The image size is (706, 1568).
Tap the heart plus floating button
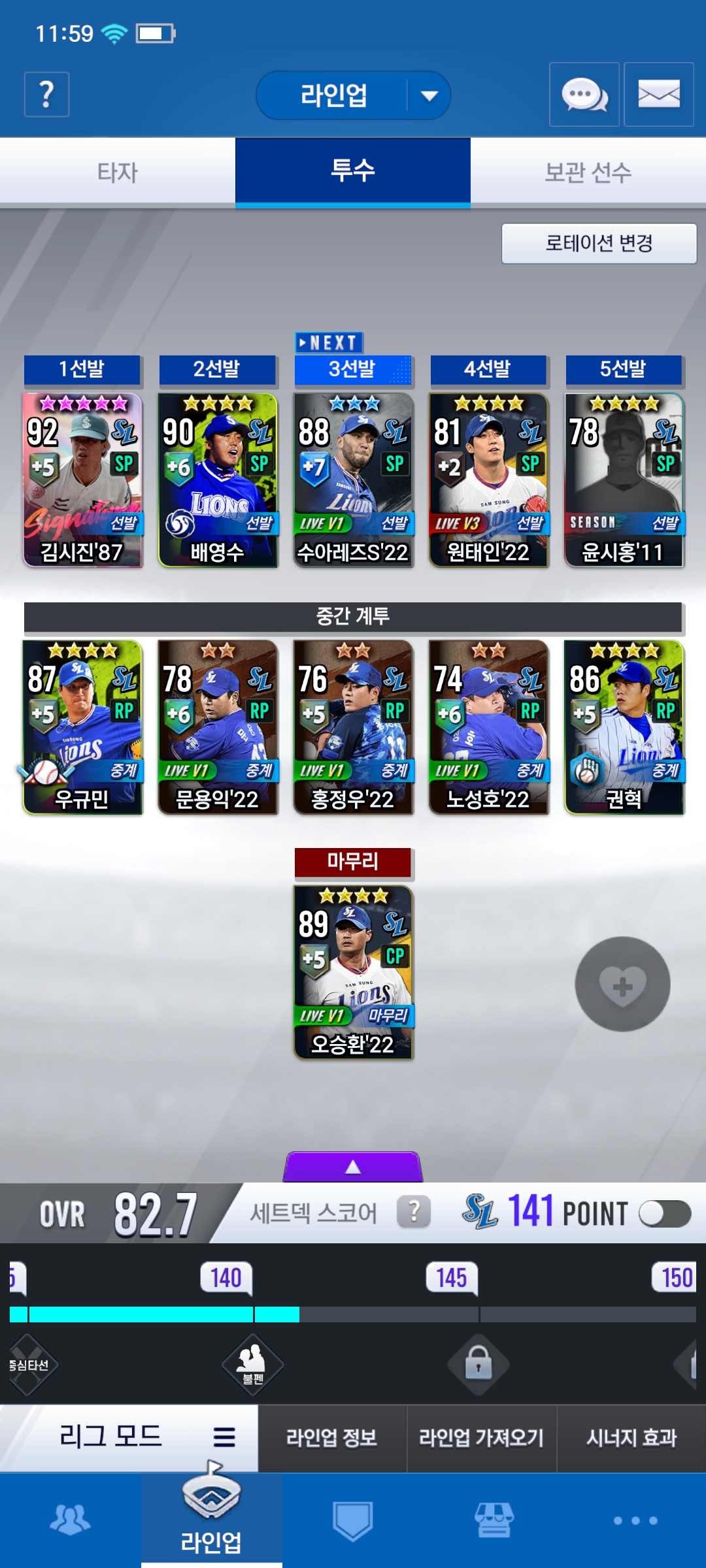pos(622,984)
